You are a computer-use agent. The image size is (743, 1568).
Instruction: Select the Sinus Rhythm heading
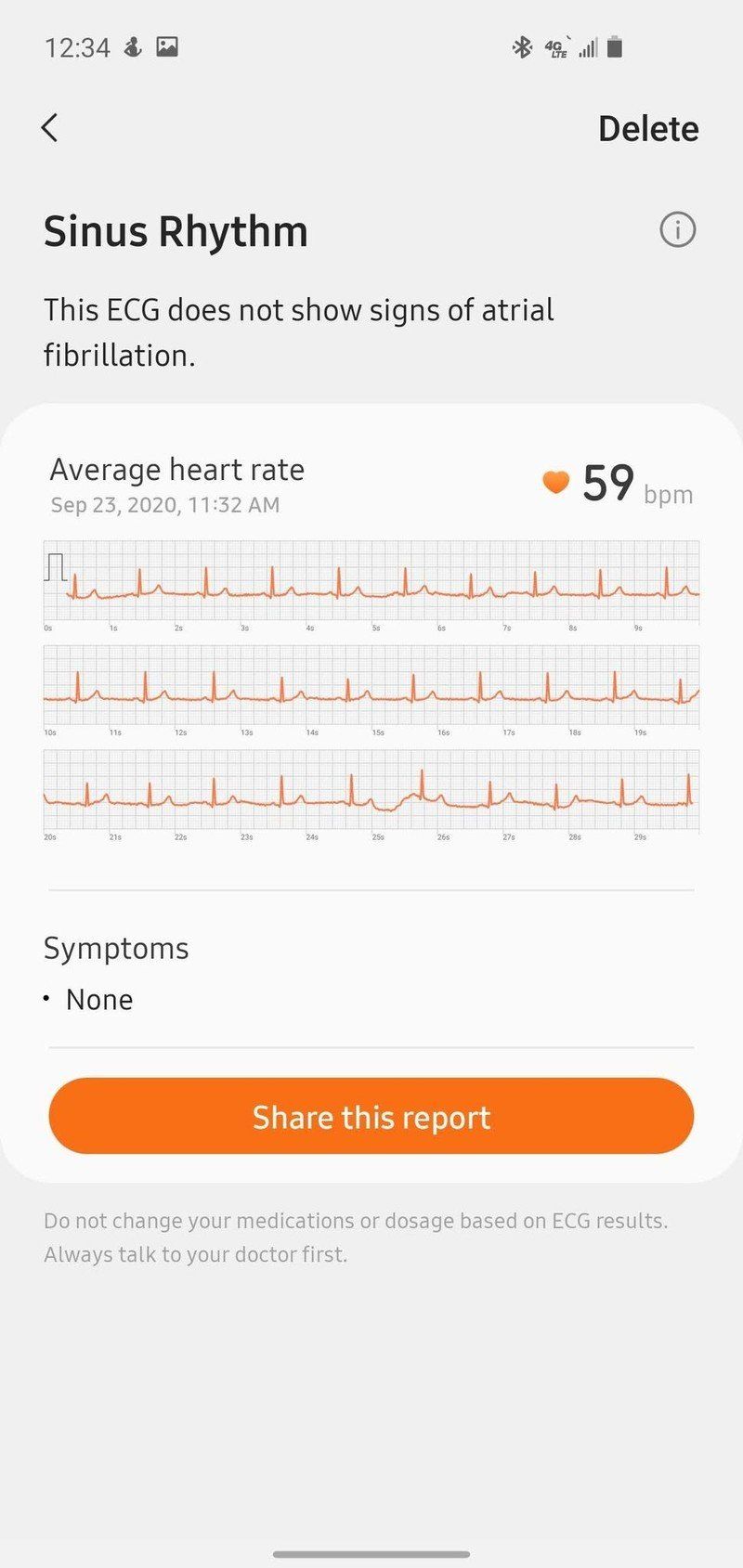pyautogui.click(x=176, y=230)
